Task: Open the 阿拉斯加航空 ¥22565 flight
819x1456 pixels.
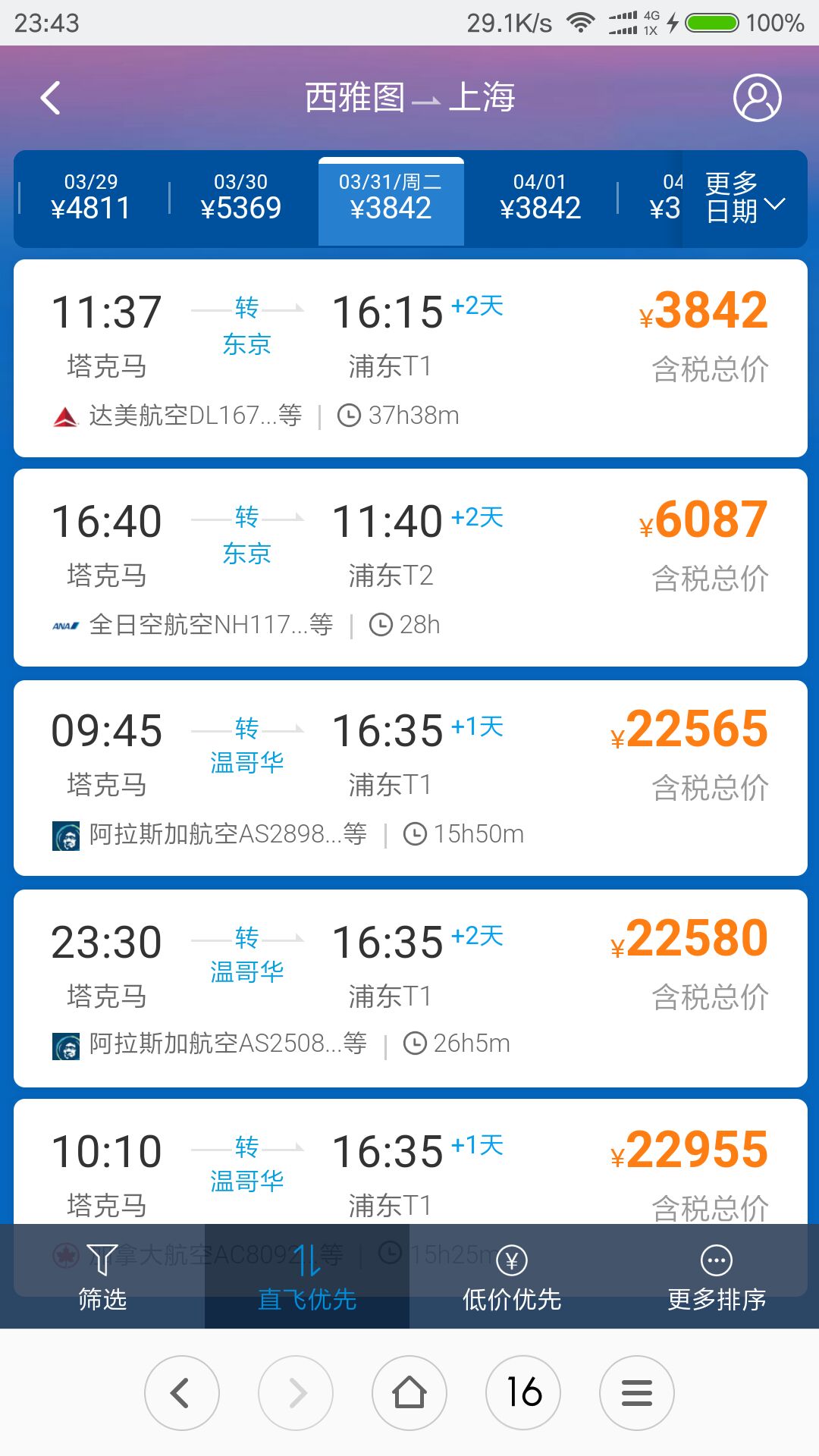Action: click(410, 778)
